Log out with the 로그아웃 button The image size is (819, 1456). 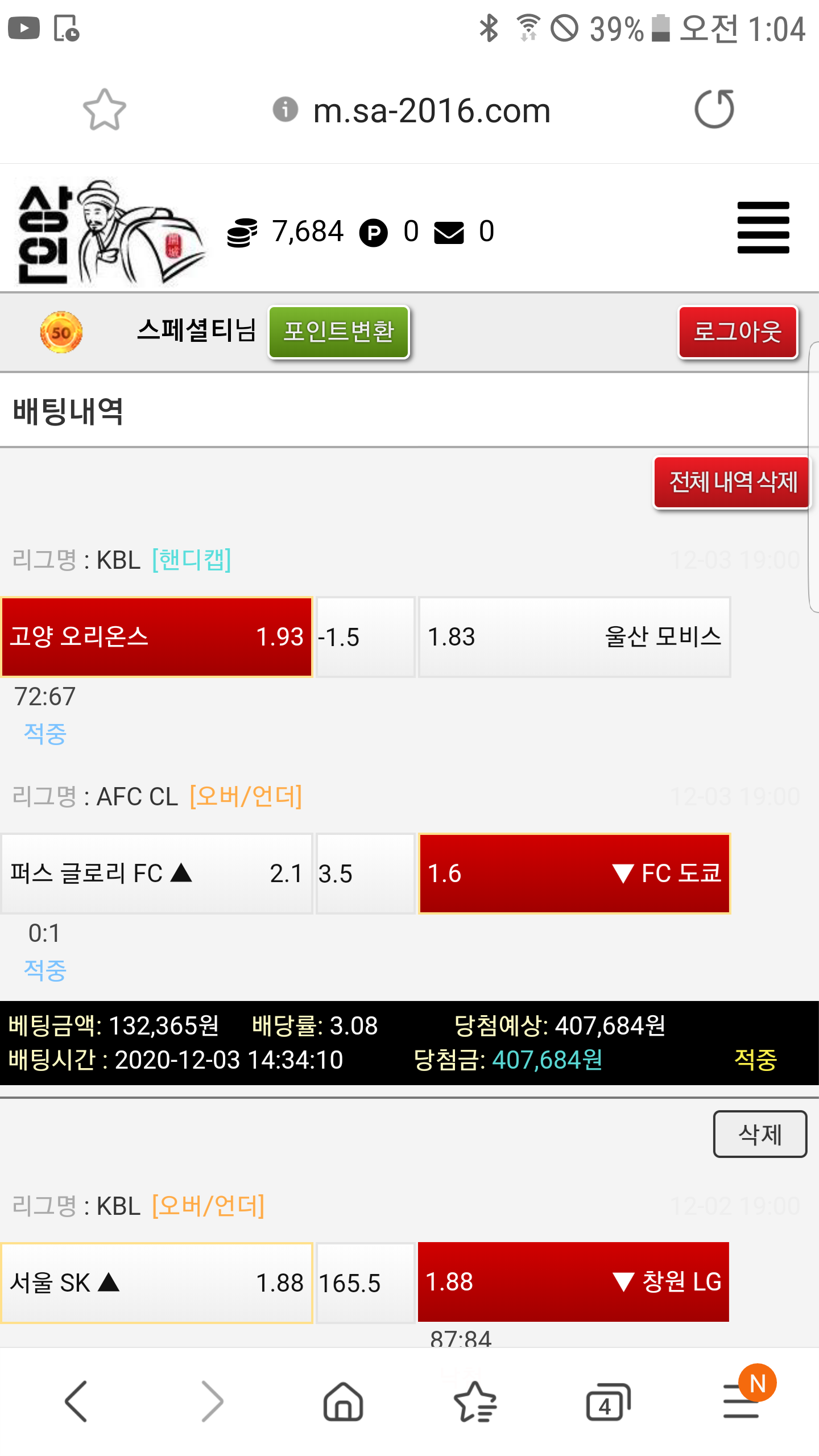(738, 332)
